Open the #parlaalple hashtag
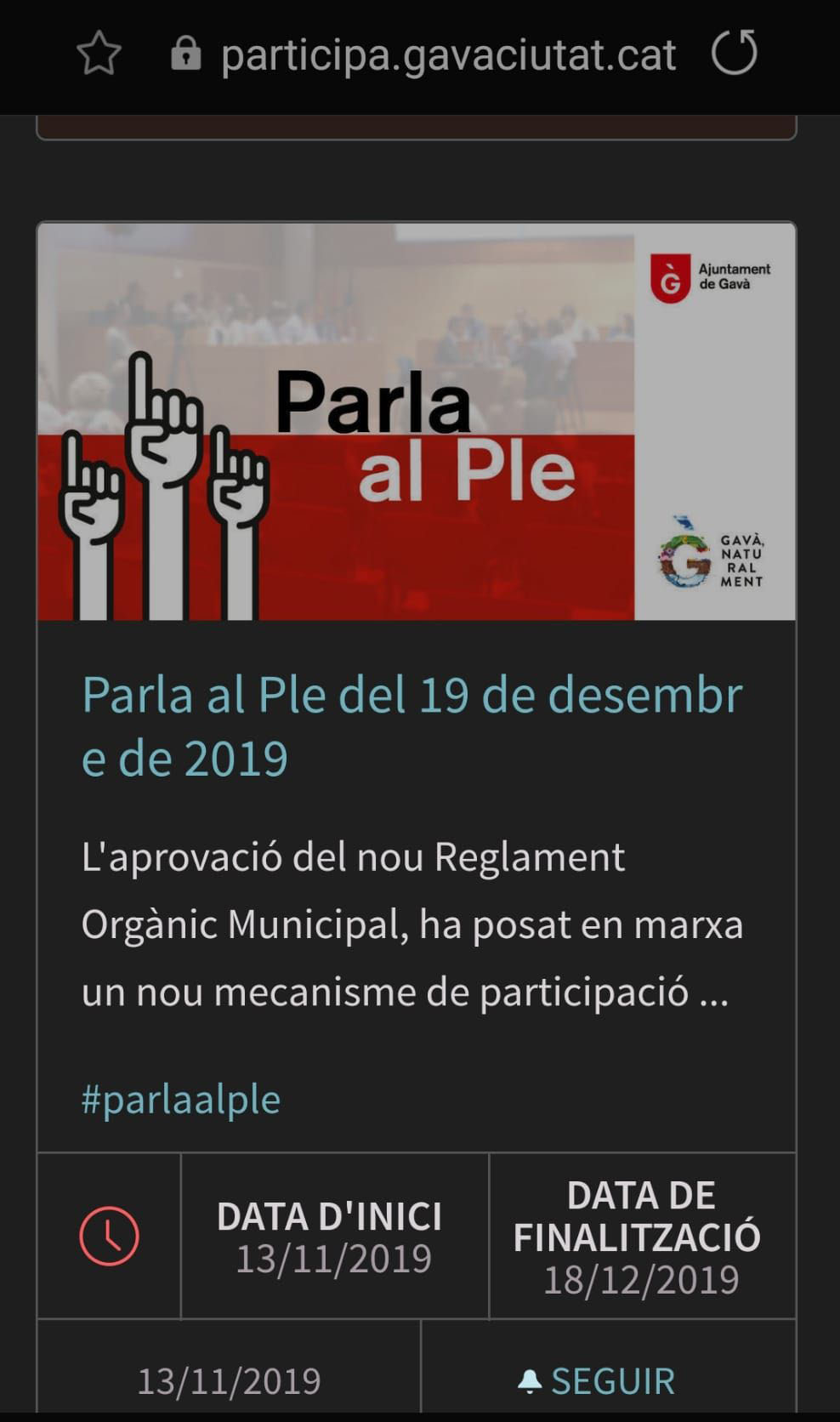The width and height of the screenshot is (840, 1422). tap(181, 1099)
